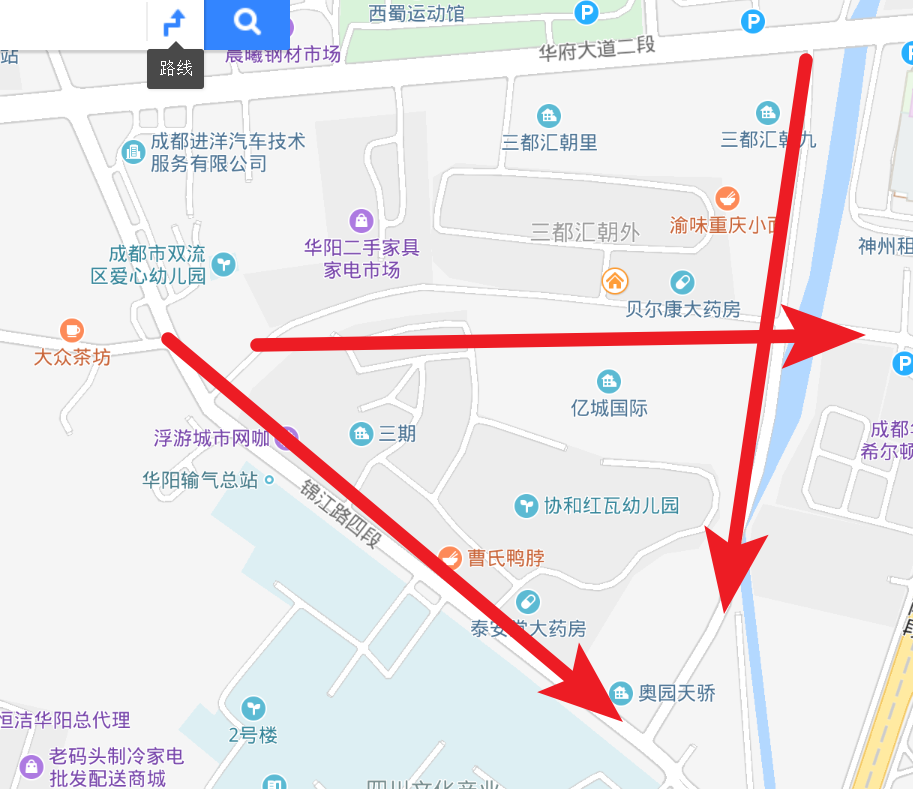Select the 协和红瓦幼儿园 marker
913x789 pixels.
pyautogui.click(x=525, y=506)
